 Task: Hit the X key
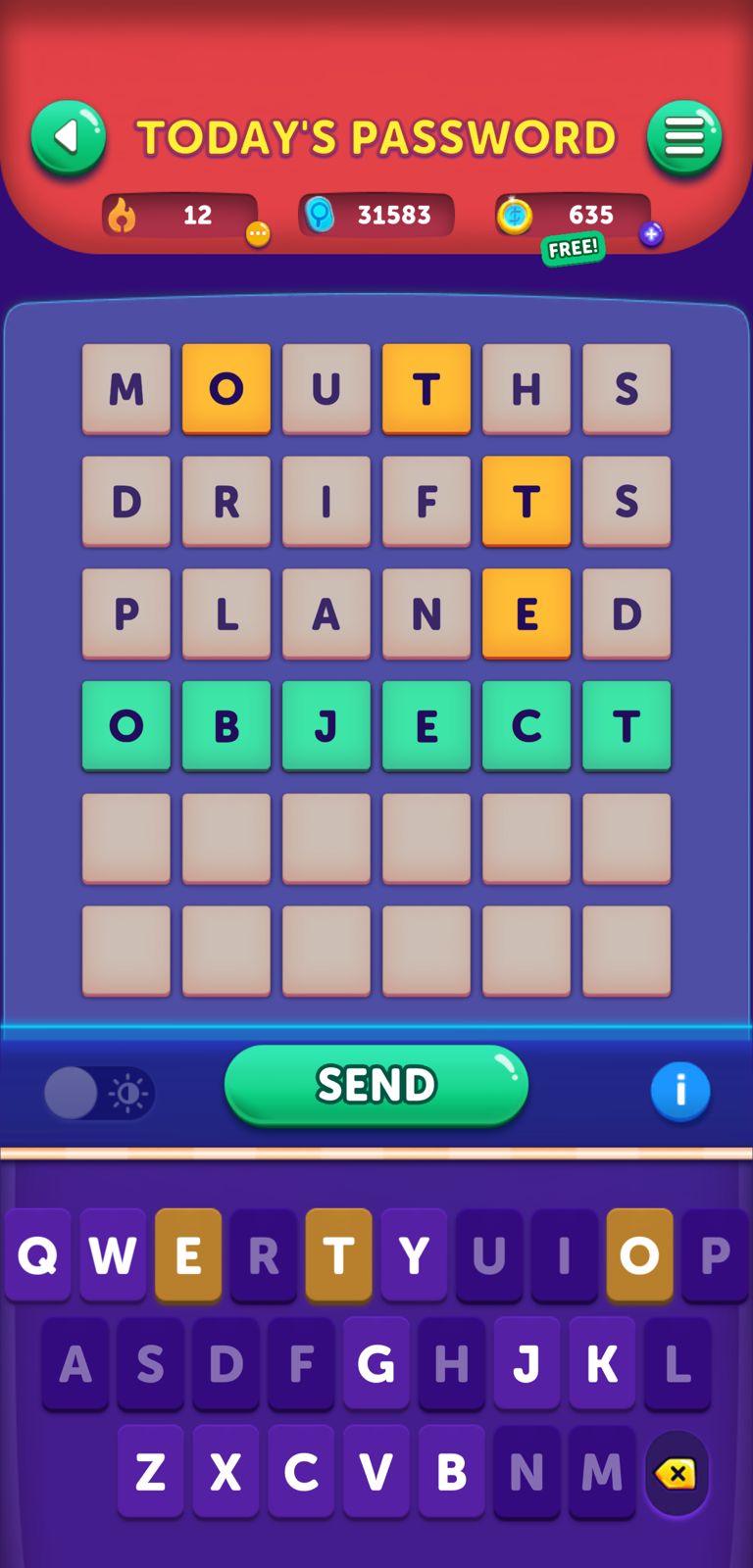point(226,1471)
